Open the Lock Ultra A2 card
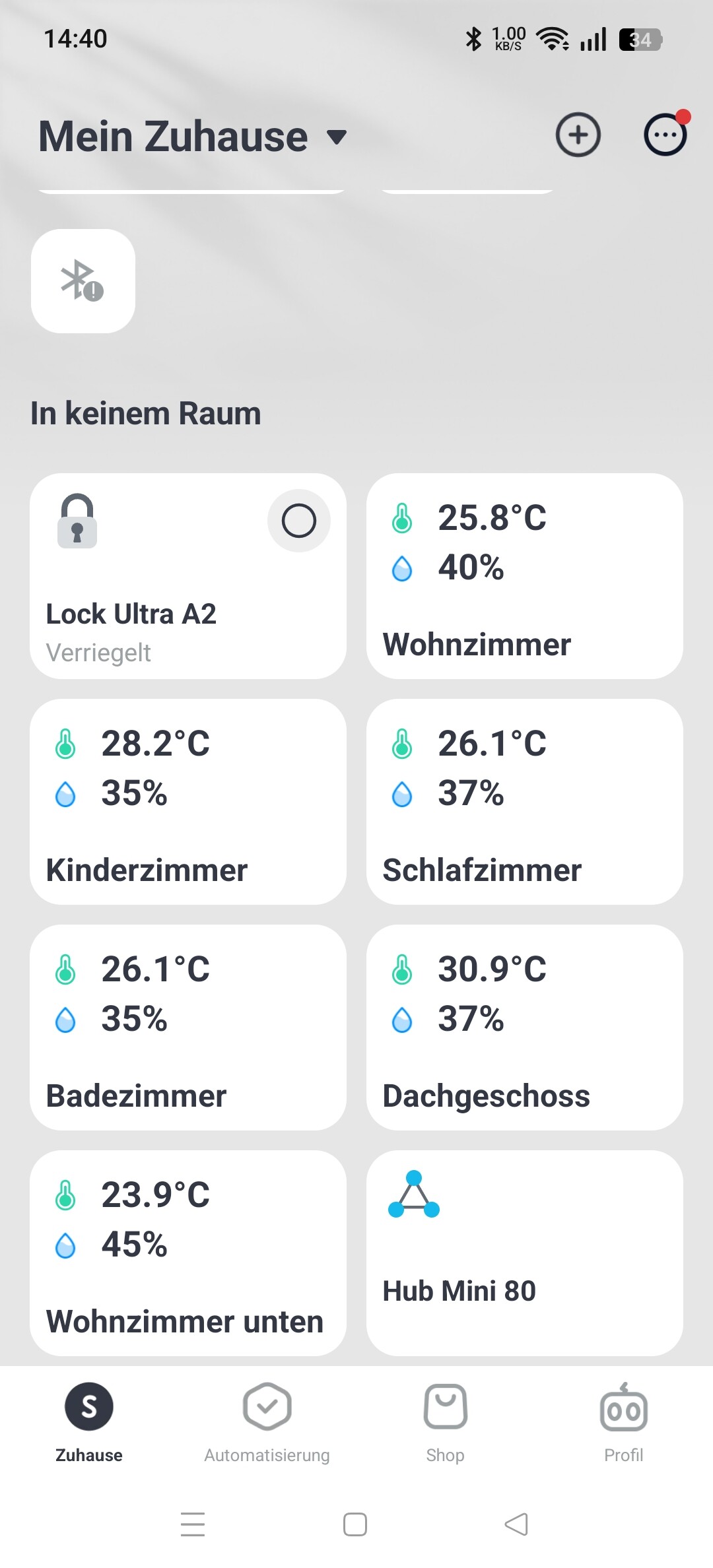 pos(188,576)
